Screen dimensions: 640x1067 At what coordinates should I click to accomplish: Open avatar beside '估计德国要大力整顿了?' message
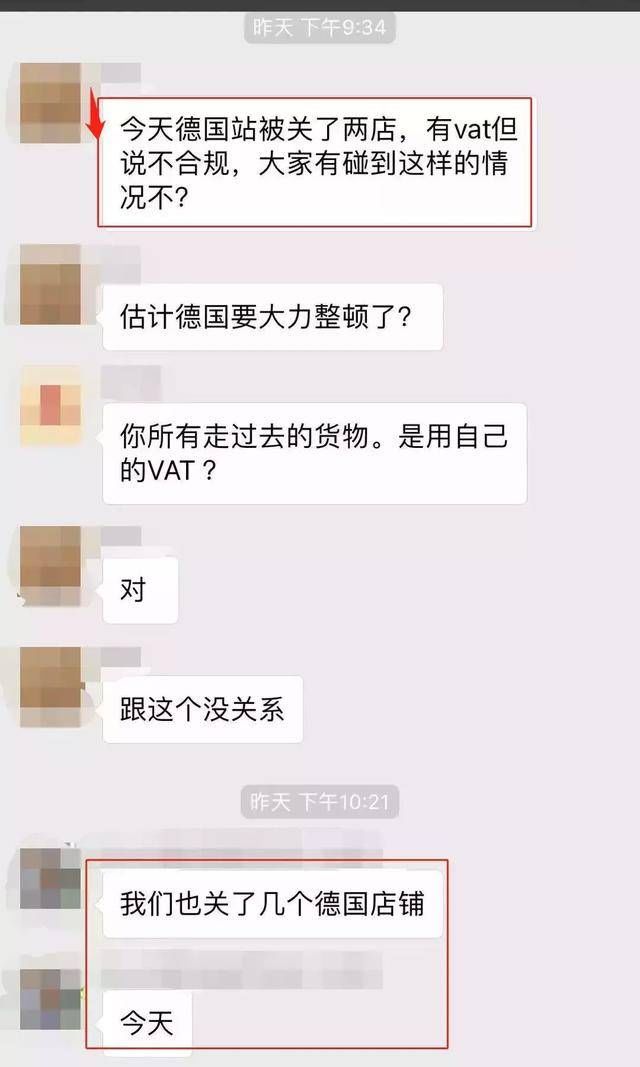(x=50, y=284)
